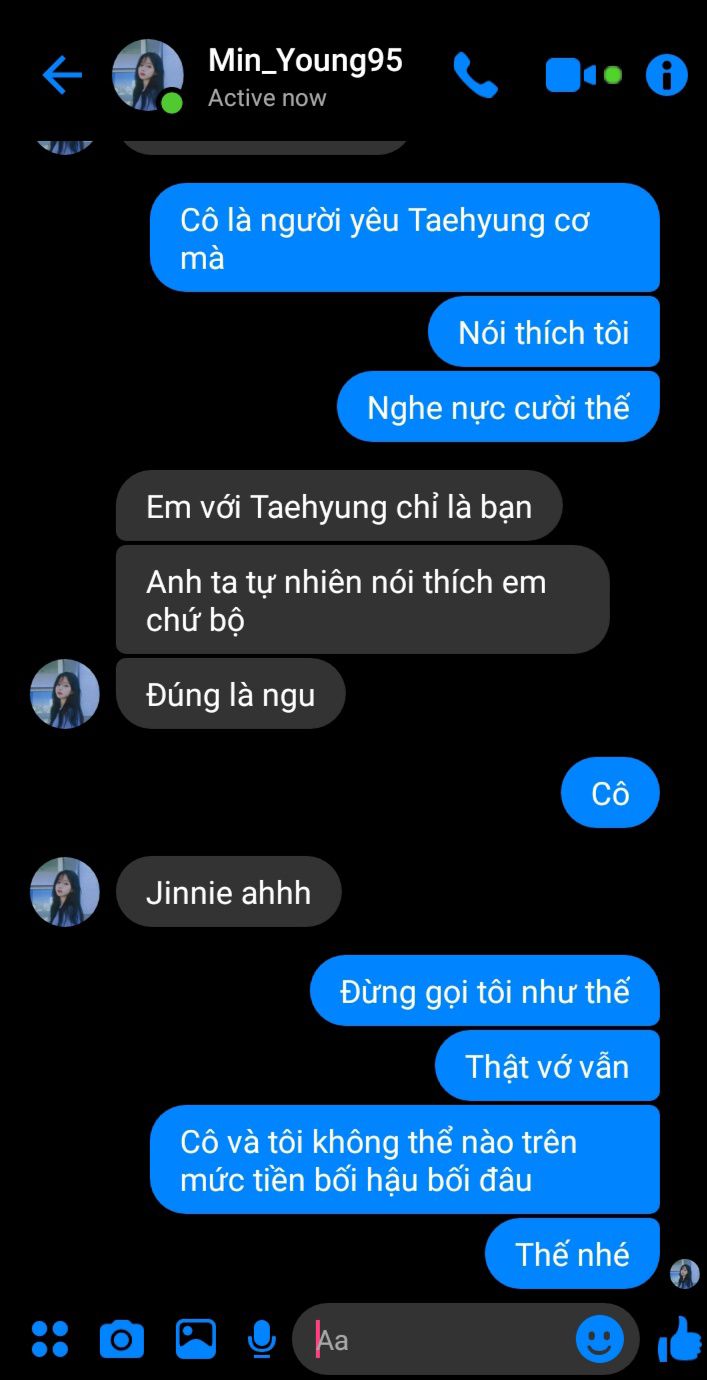Open conversation info
The width and height of the screenshot is (707, 1380).
(x=666, y=75)
